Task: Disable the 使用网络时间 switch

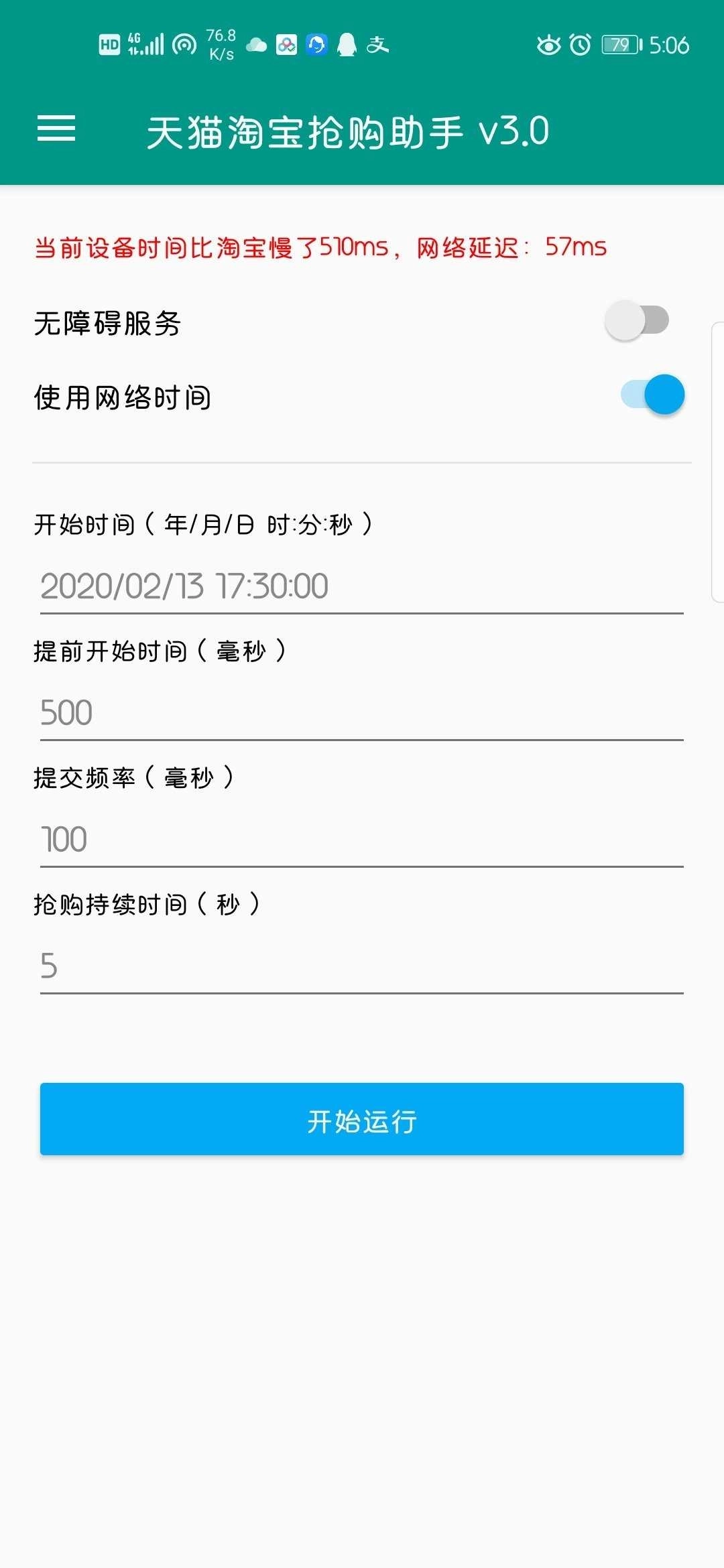Action: point(654,395)
